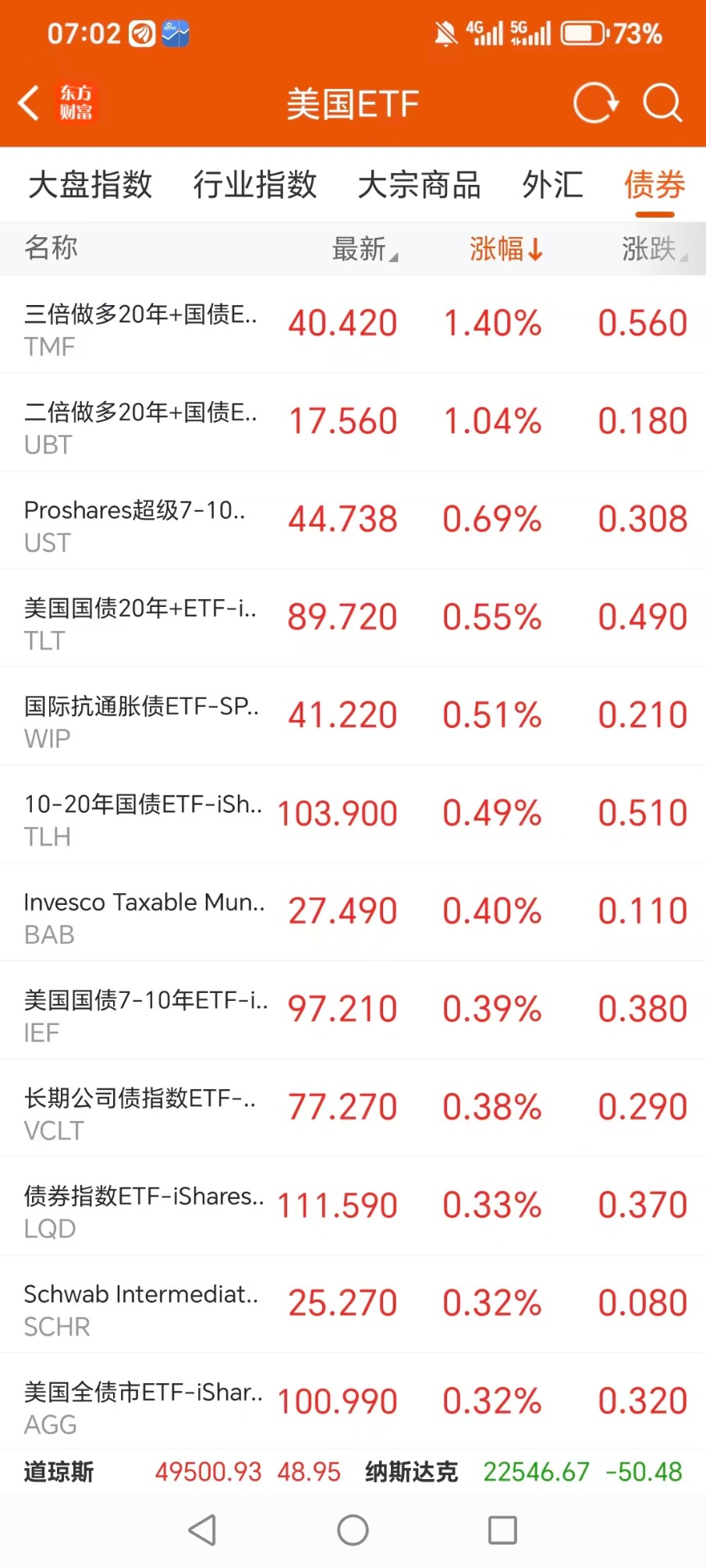The height and width of the screenshot is (1568, 706).
Task: Open the SCHR Schwab row
Action: click(353, 1304)
